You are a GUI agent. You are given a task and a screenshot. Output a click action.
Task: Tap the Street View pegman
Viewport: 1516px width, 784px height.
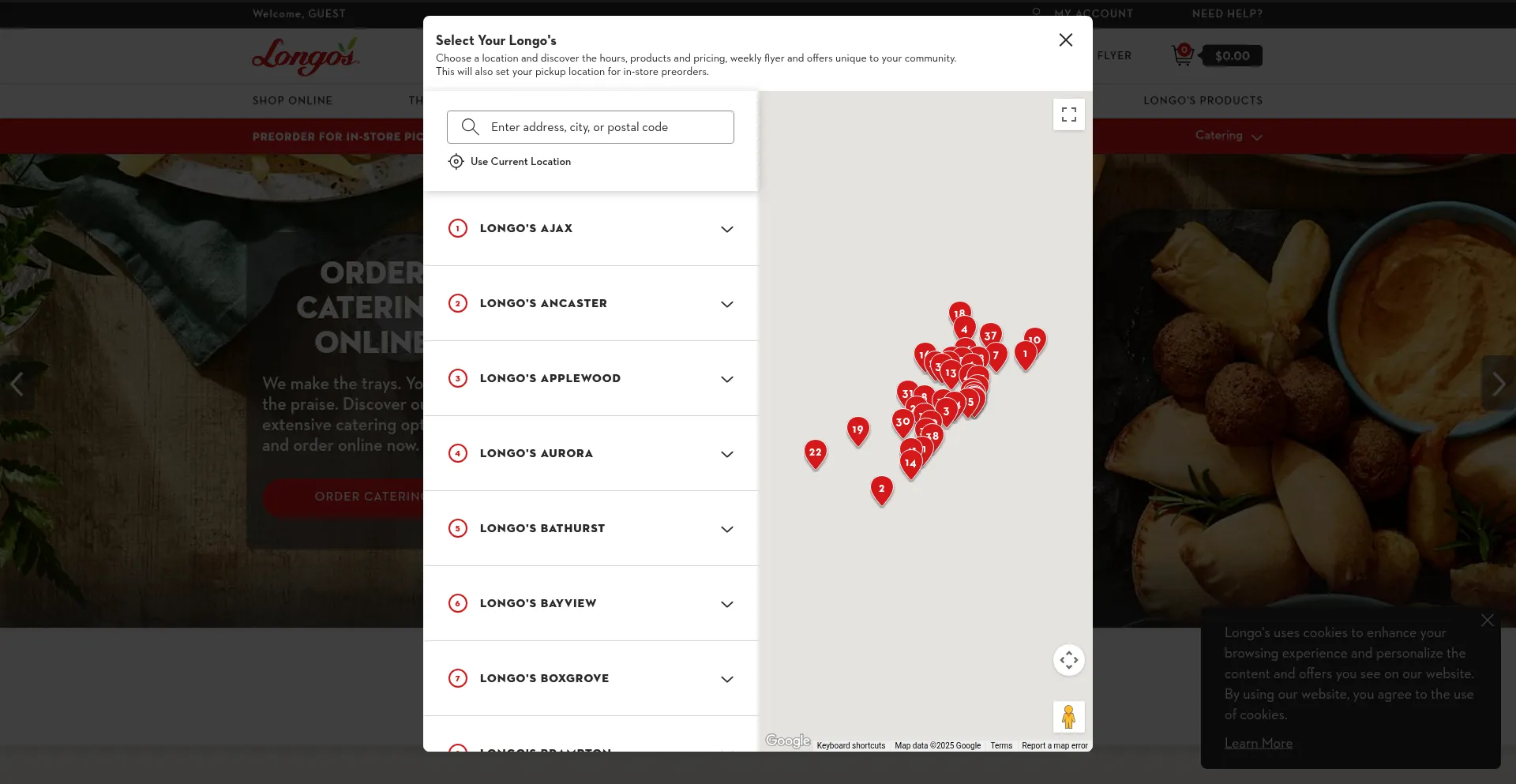tap(1068, 717)
